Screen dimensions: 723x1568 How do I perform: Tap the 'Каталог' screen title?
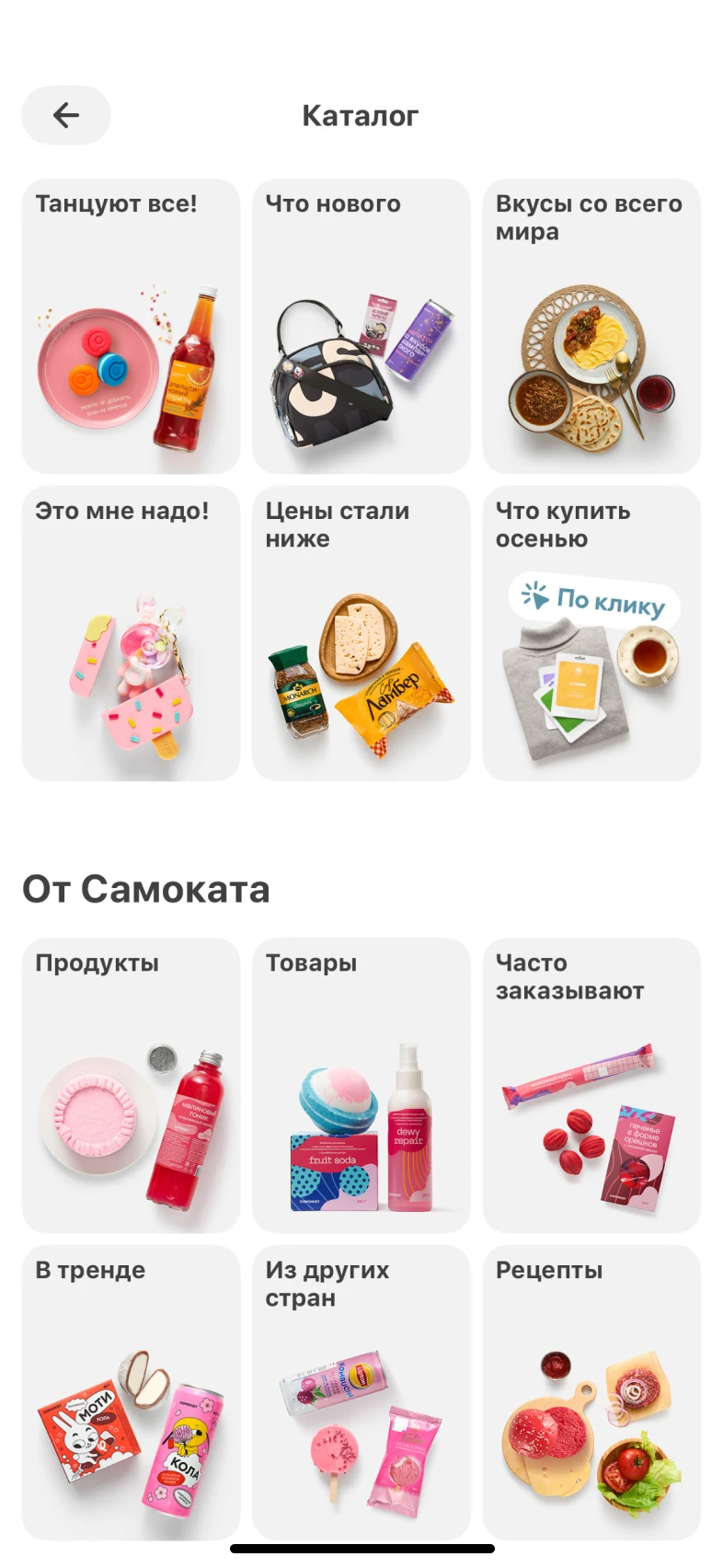tap(359, 115)
